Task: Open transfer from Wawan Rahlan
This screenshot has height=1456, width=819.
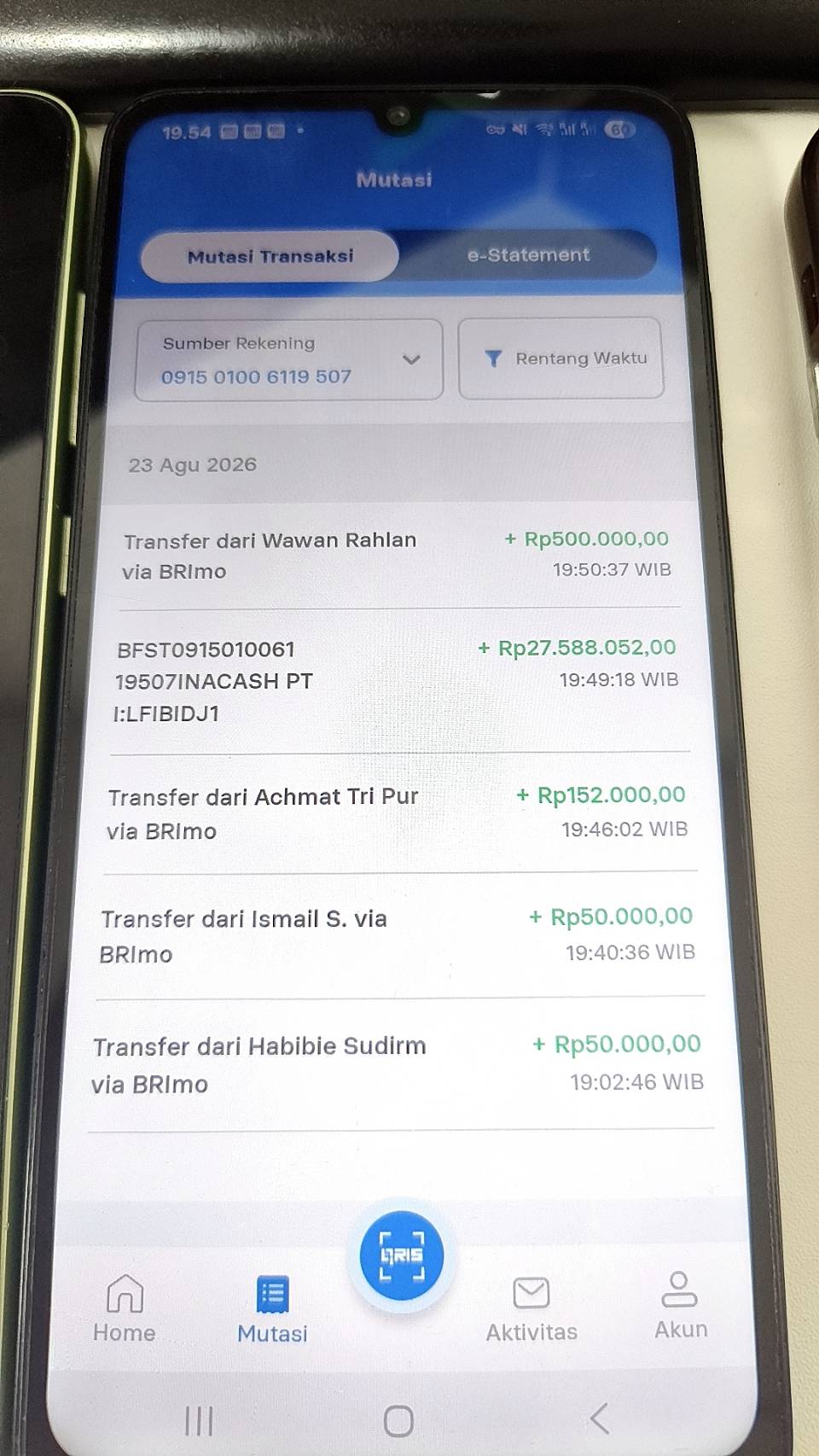Action: click(398, 556)
